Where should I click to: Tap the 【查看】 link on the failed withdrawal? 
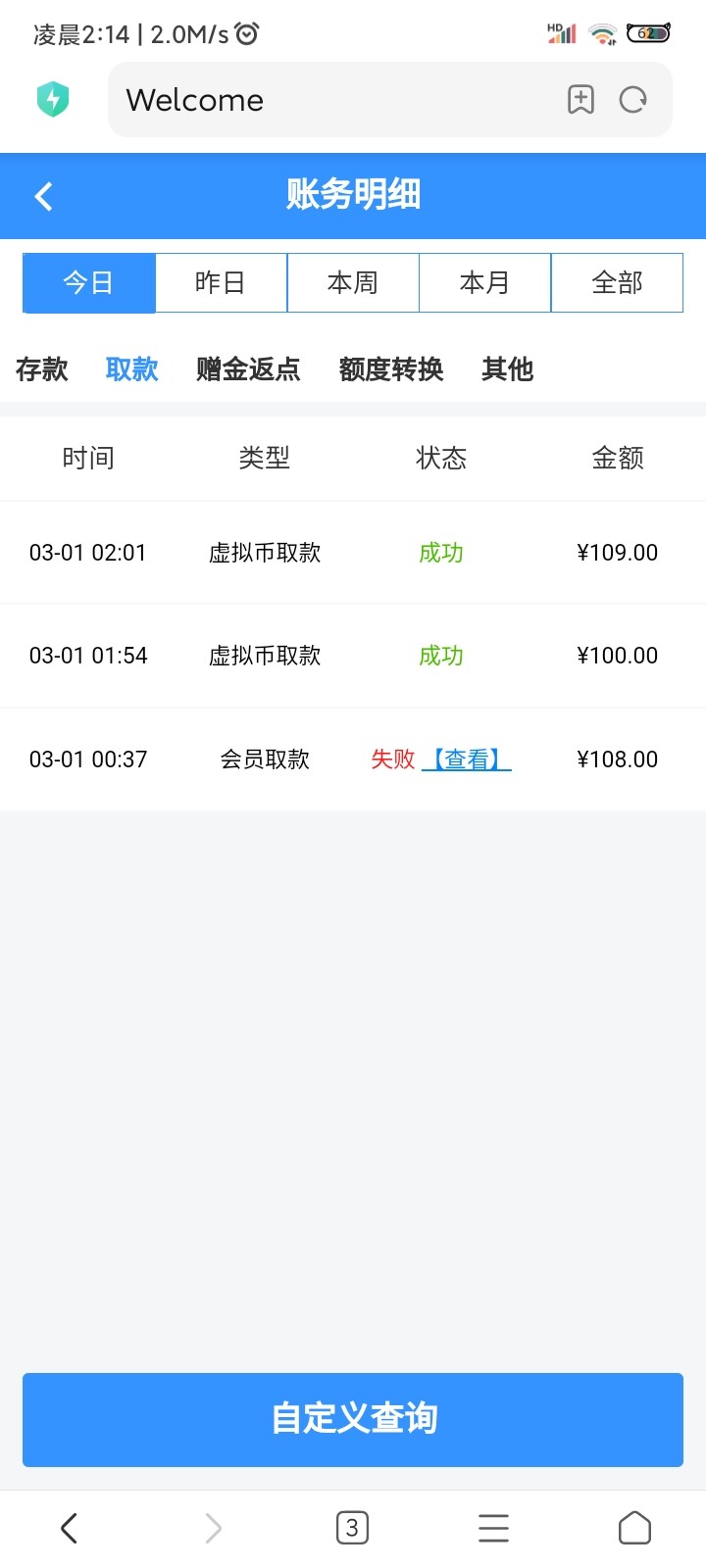click(466, 759)
